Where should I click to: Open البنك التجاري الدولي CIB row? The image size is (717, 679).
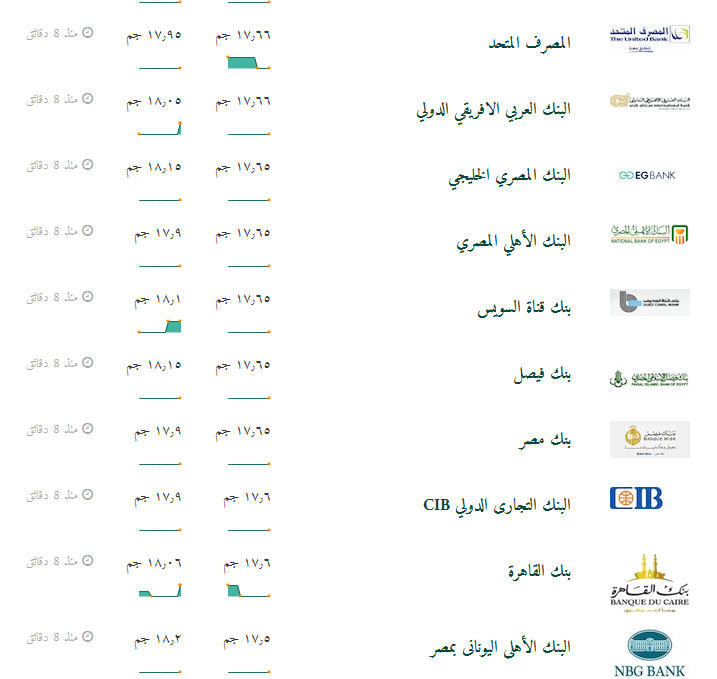coord(497,505)
